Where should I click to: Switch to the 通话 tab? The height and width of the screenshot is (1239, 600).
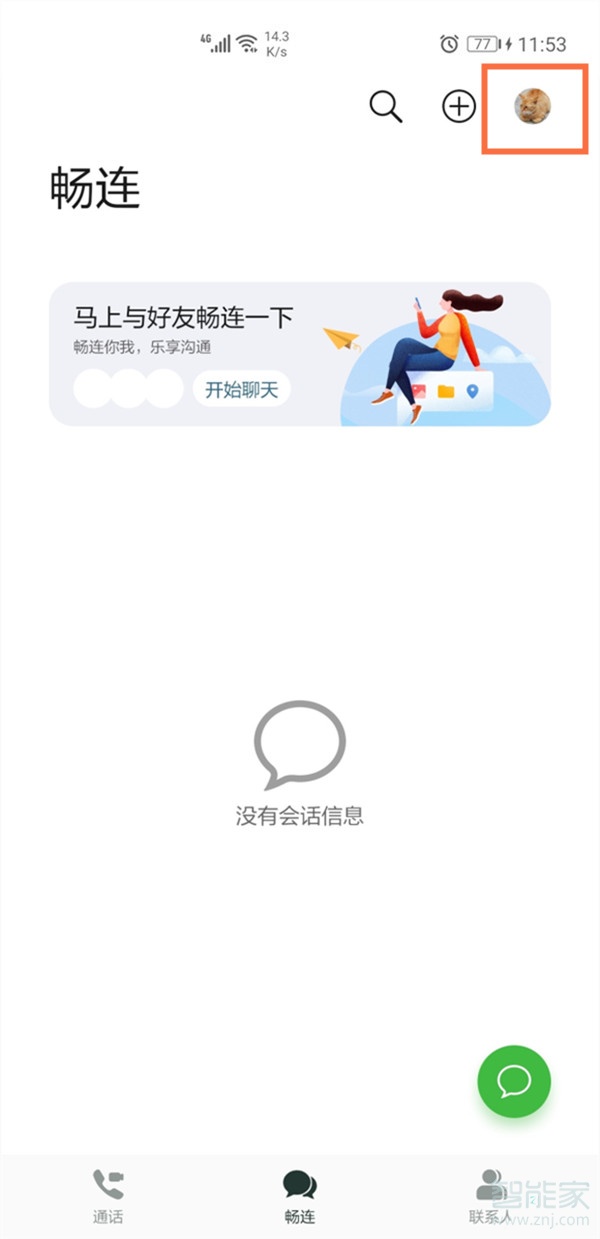(x=108, y=1196)
